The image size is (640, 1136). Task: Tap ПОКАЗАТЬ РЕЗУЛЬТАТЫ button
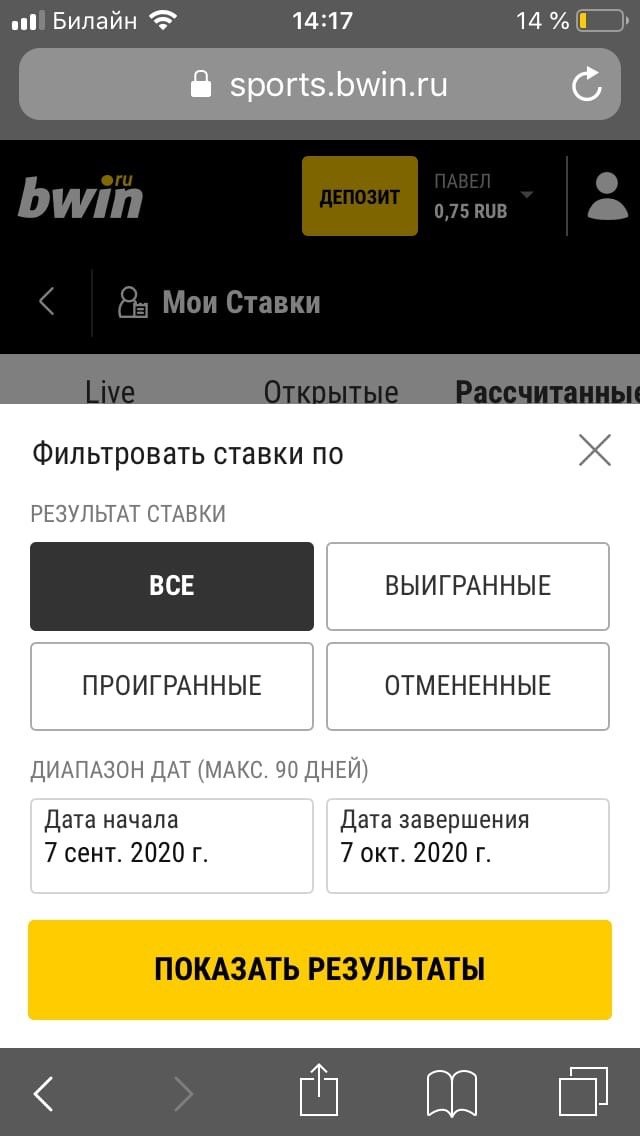pos(320,969)
